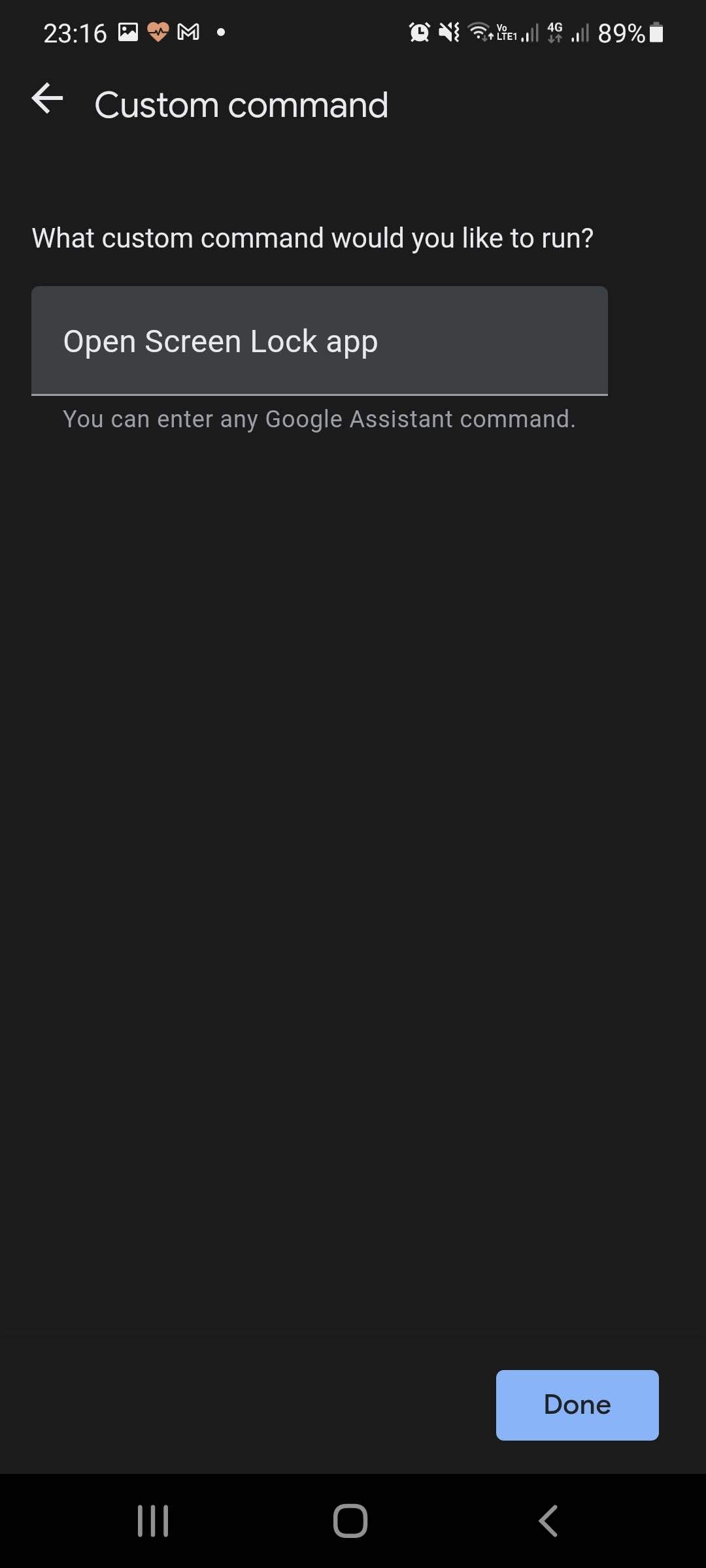
Task: Open recent apps from navigation bar
Action: pos(153,1520)
